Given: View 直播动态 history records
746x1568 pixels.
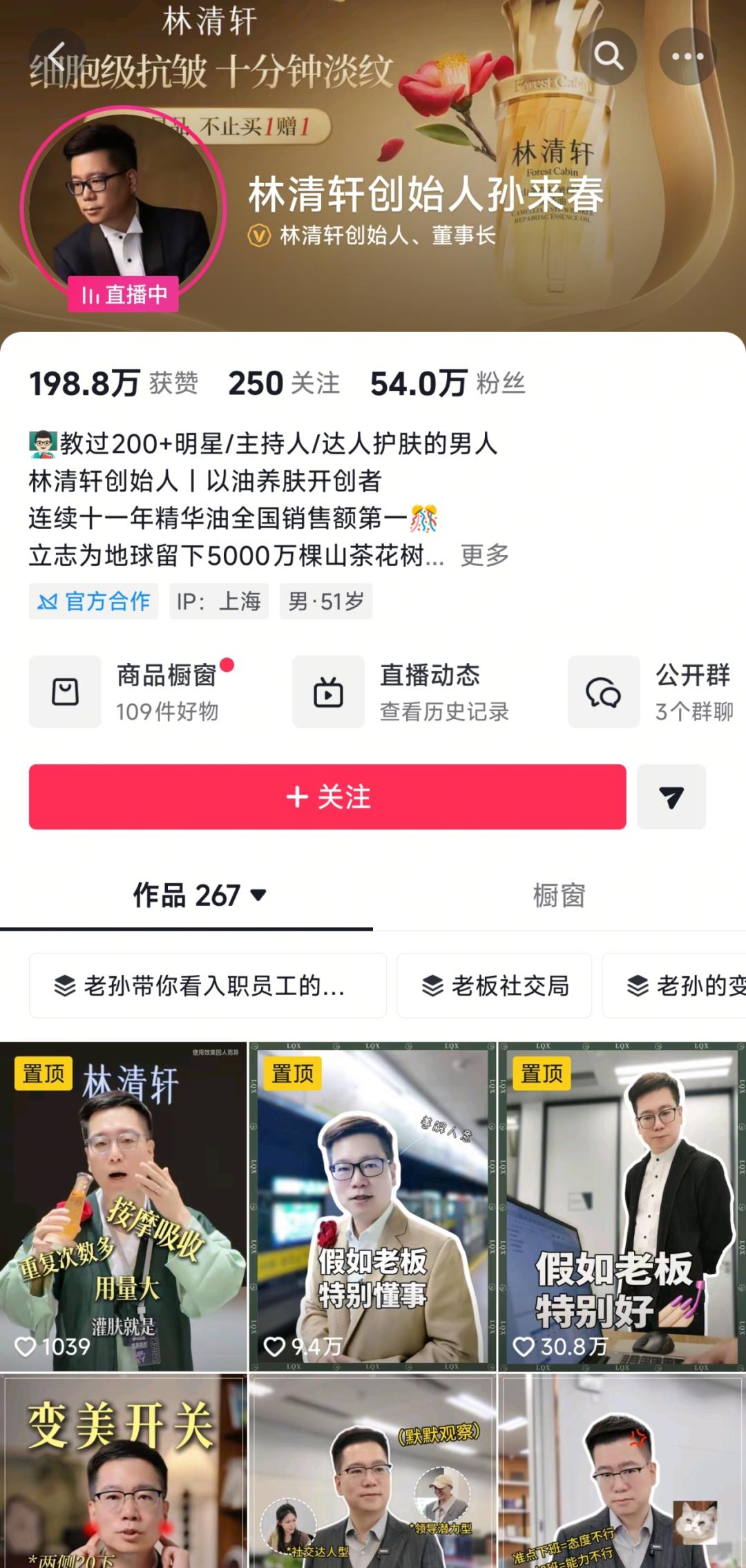Looking at the screenshot, I should point(401,692).
